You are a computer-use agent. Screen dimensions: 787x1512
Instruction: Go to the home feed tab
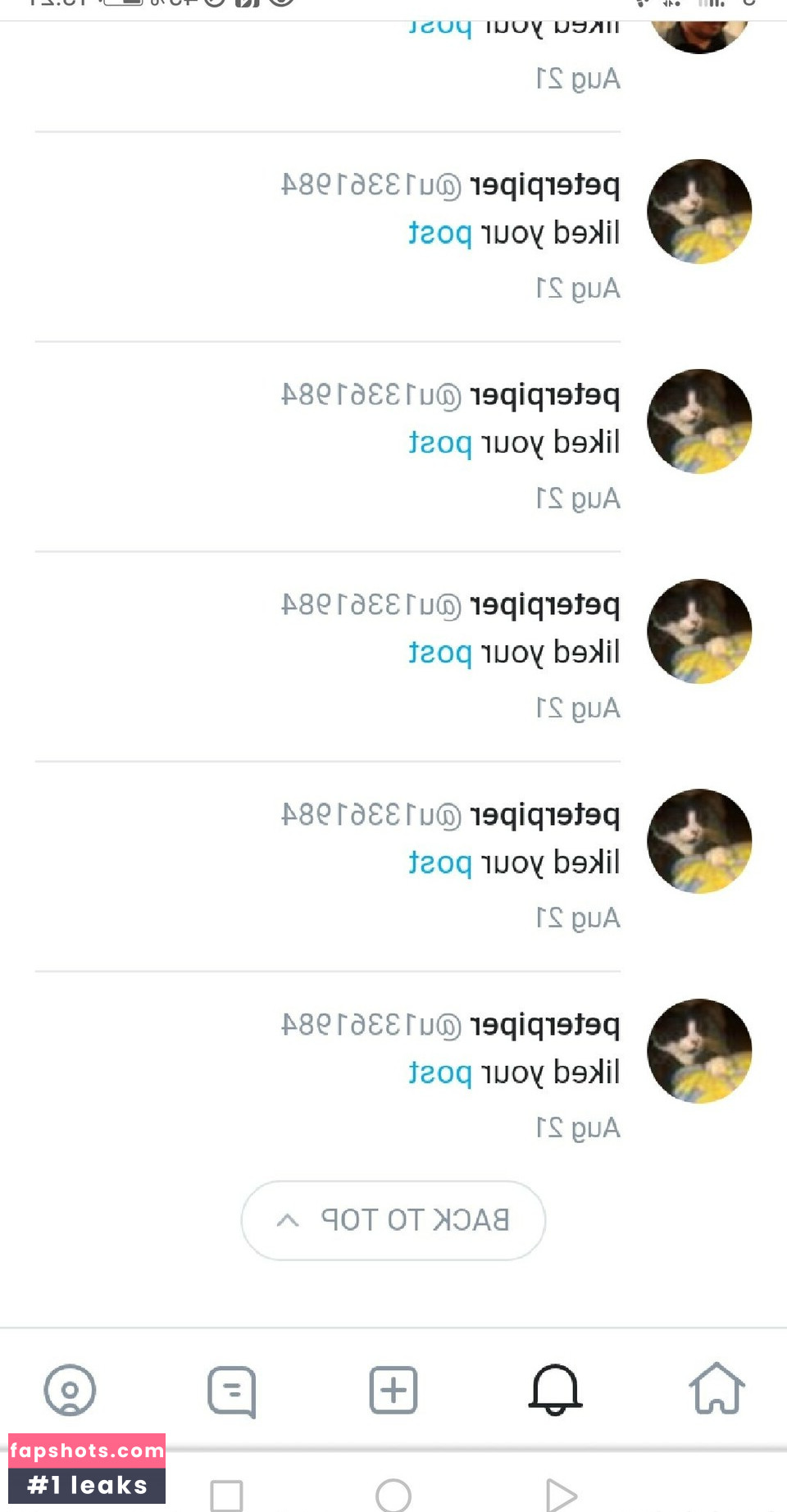tap(716, 1389)
